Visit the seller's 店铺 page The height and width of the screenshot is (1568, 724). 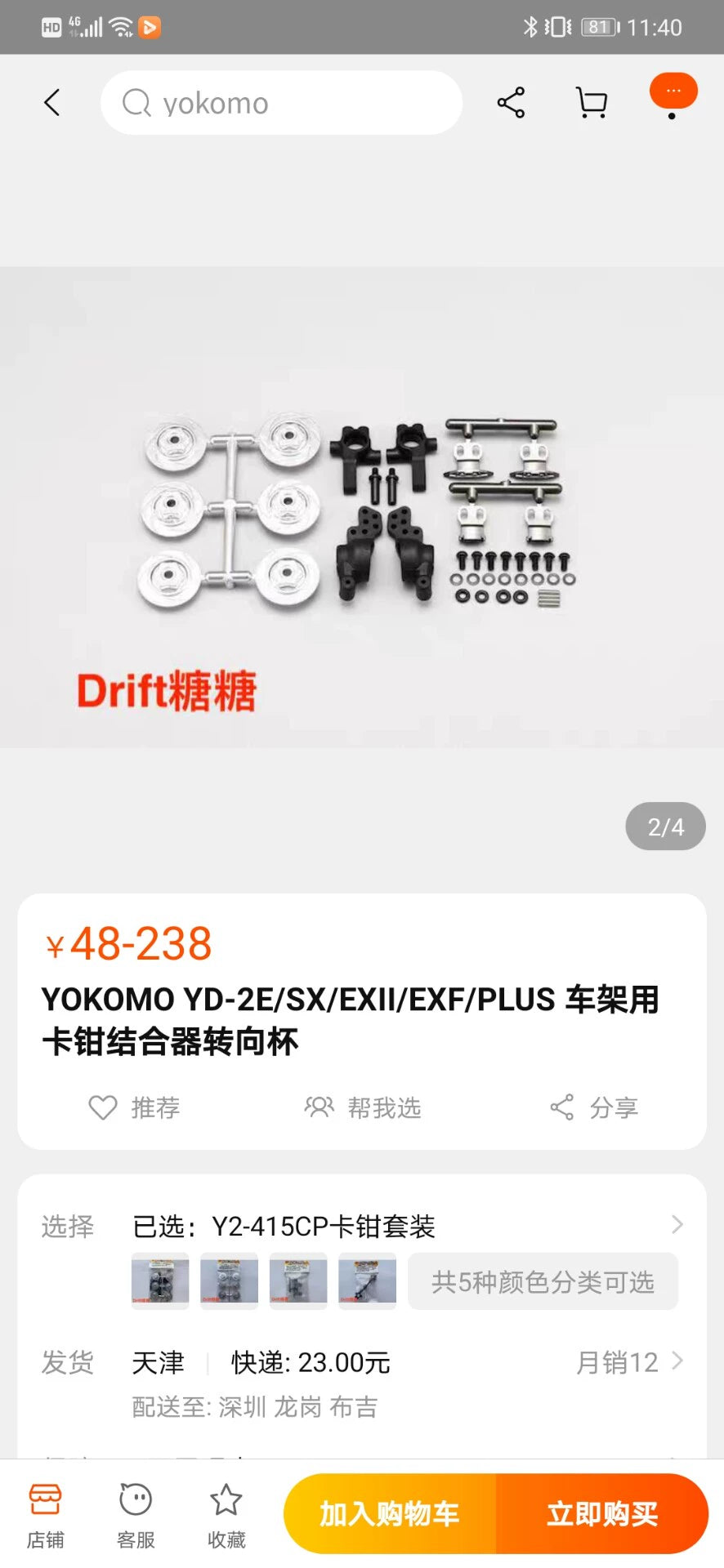tap(45, 1514)
